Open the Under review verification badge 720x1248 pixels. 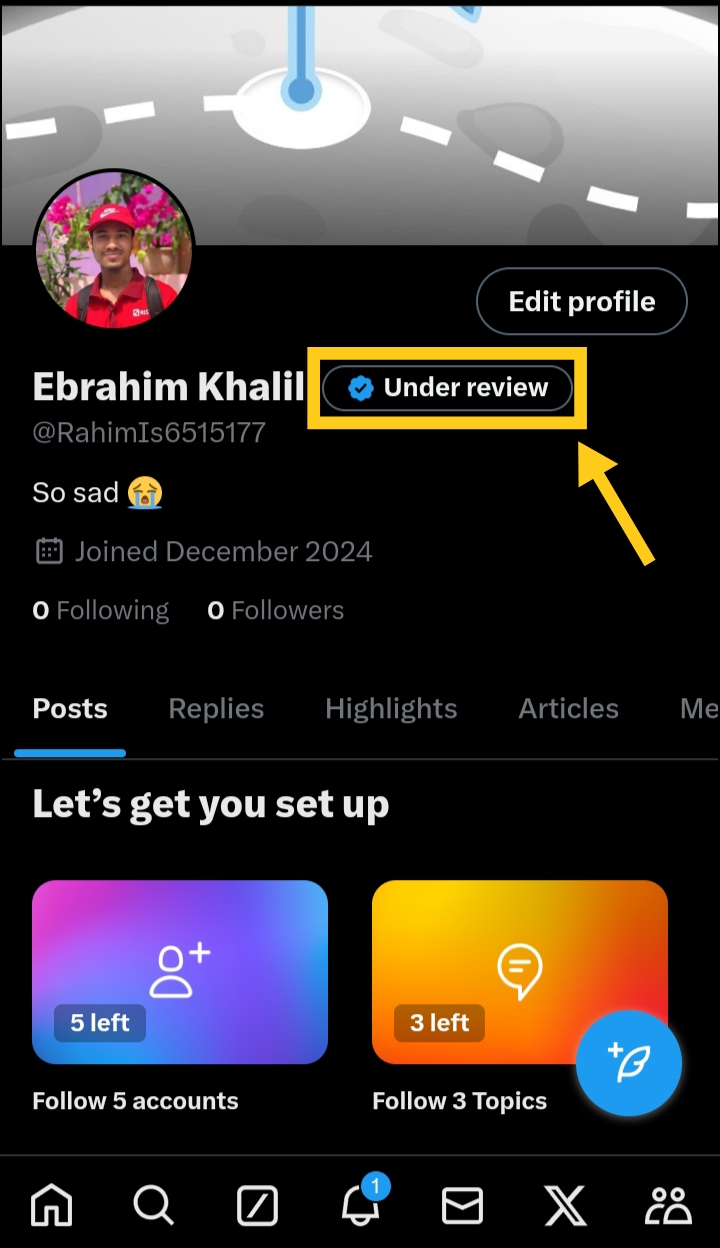tap(448, 388)
